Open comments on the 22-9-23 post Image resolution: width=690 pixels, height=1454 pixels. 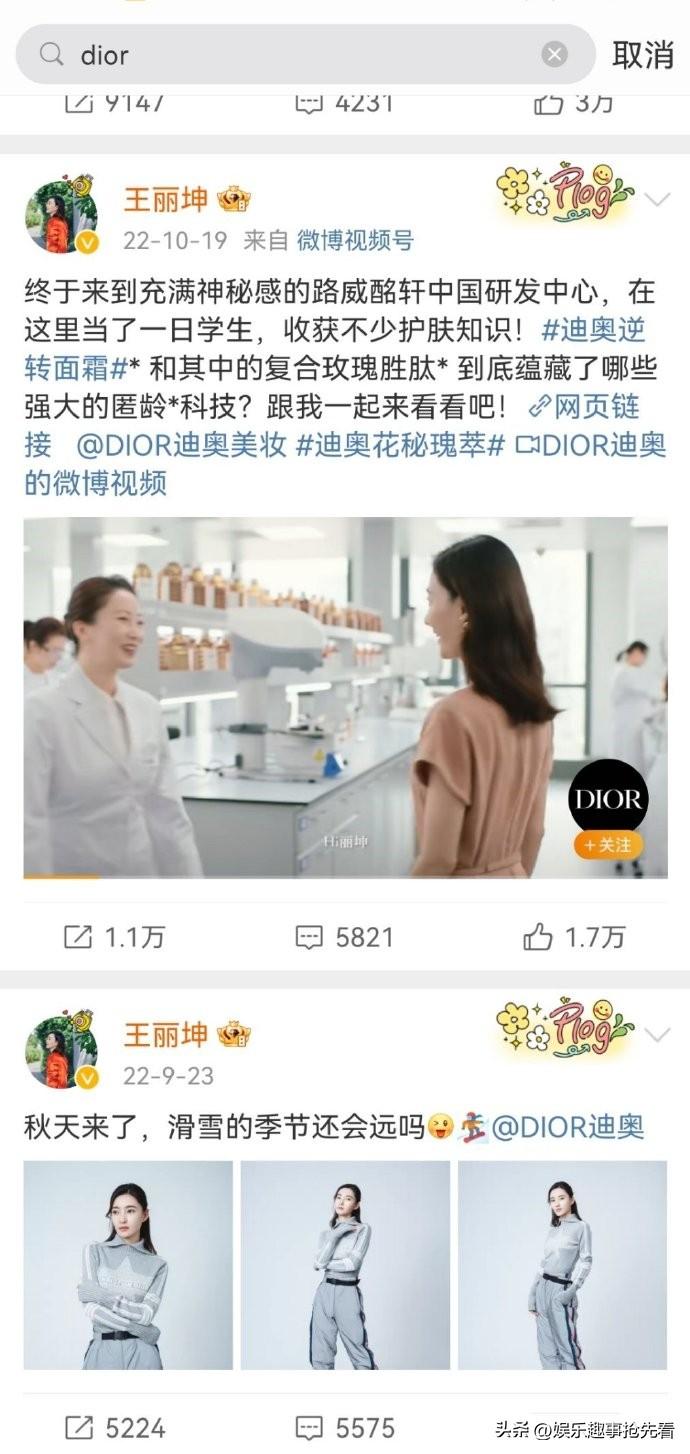(345, 1427)
